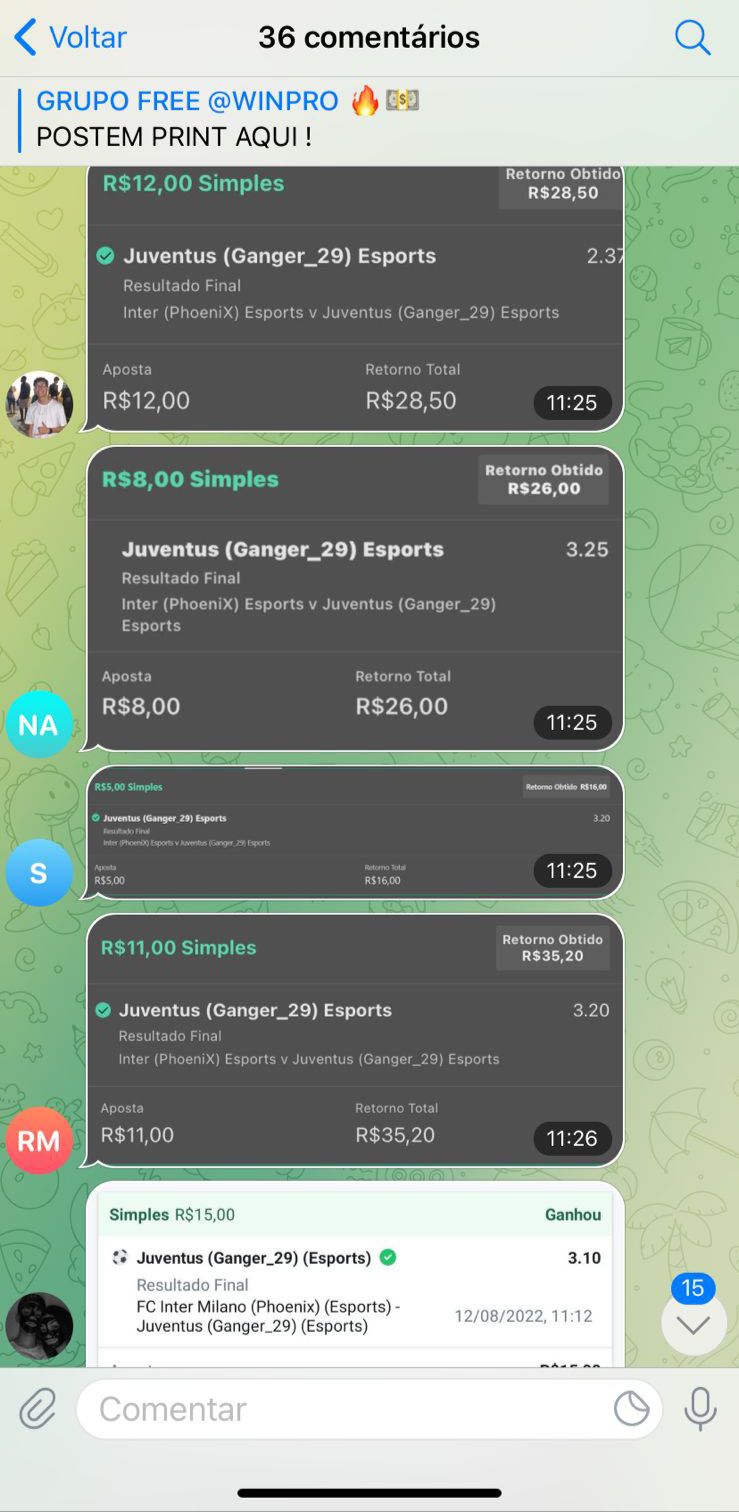The image size is (739, 1512).
Task: Open the RM user's avatar
Action: (39, 1140)
